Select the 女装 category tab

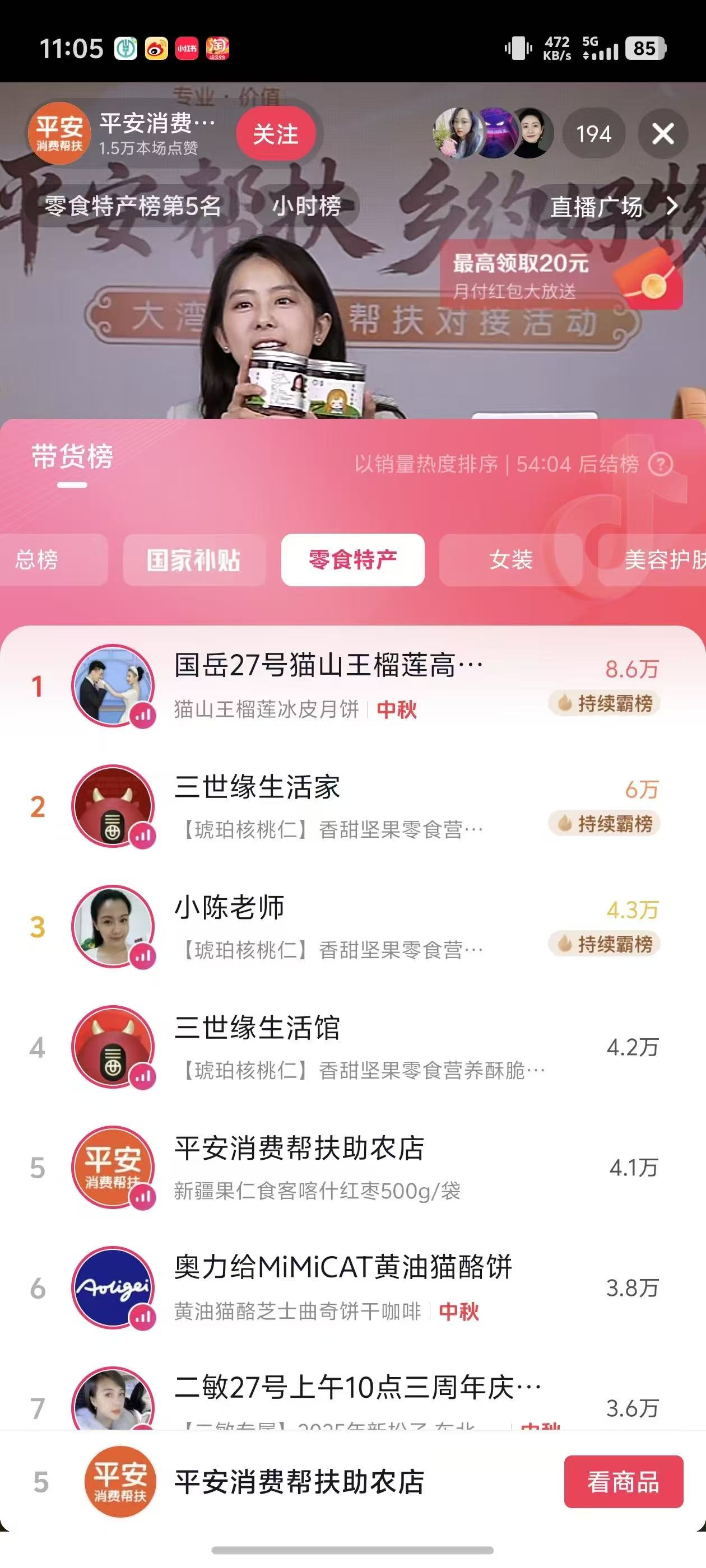pos(510,559)
